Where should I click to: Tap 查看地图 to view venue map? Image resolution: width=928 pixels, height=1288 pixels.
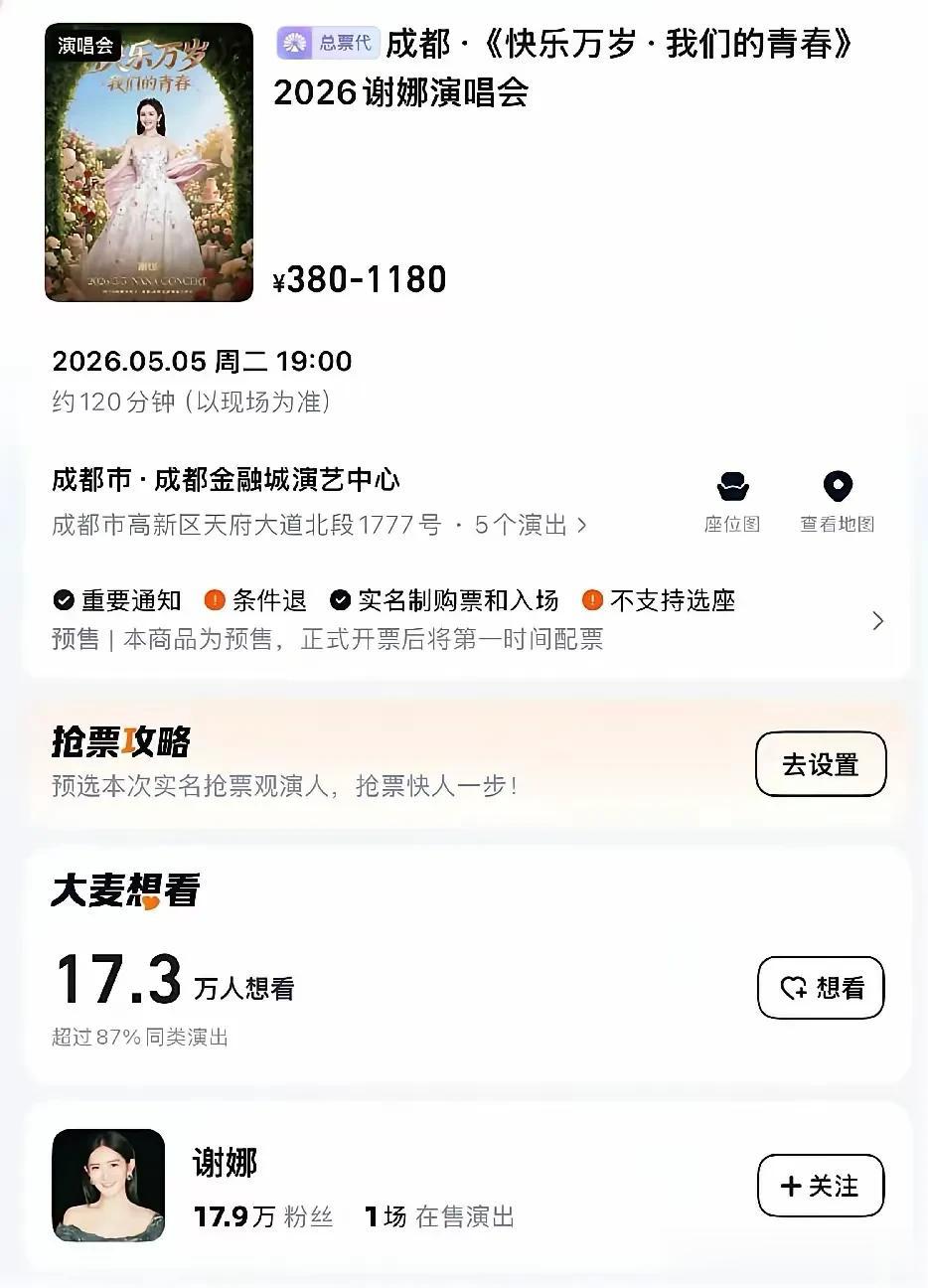(x=838, y=503)
